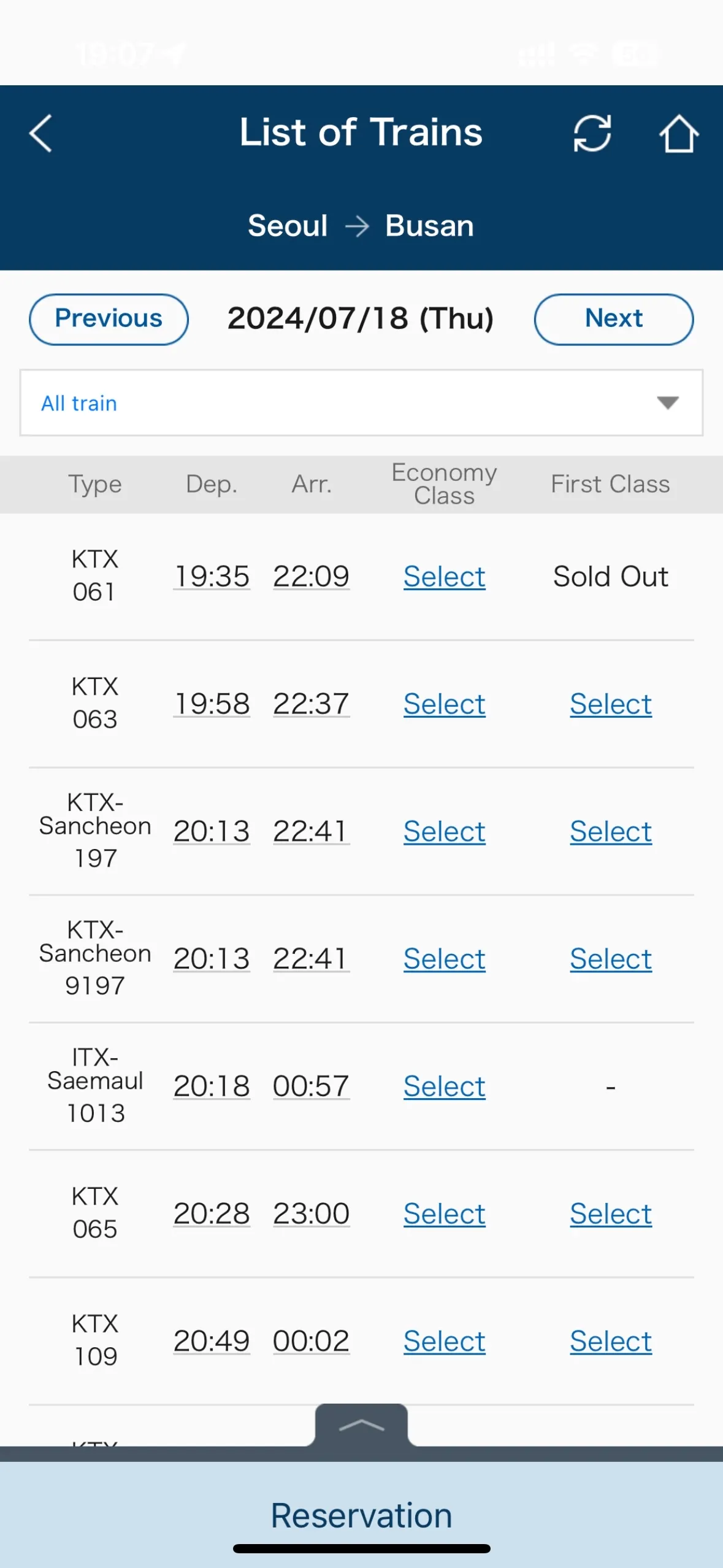Select Economy Class on ITX-Saemaul 1013

click(x=444, y=1086)
